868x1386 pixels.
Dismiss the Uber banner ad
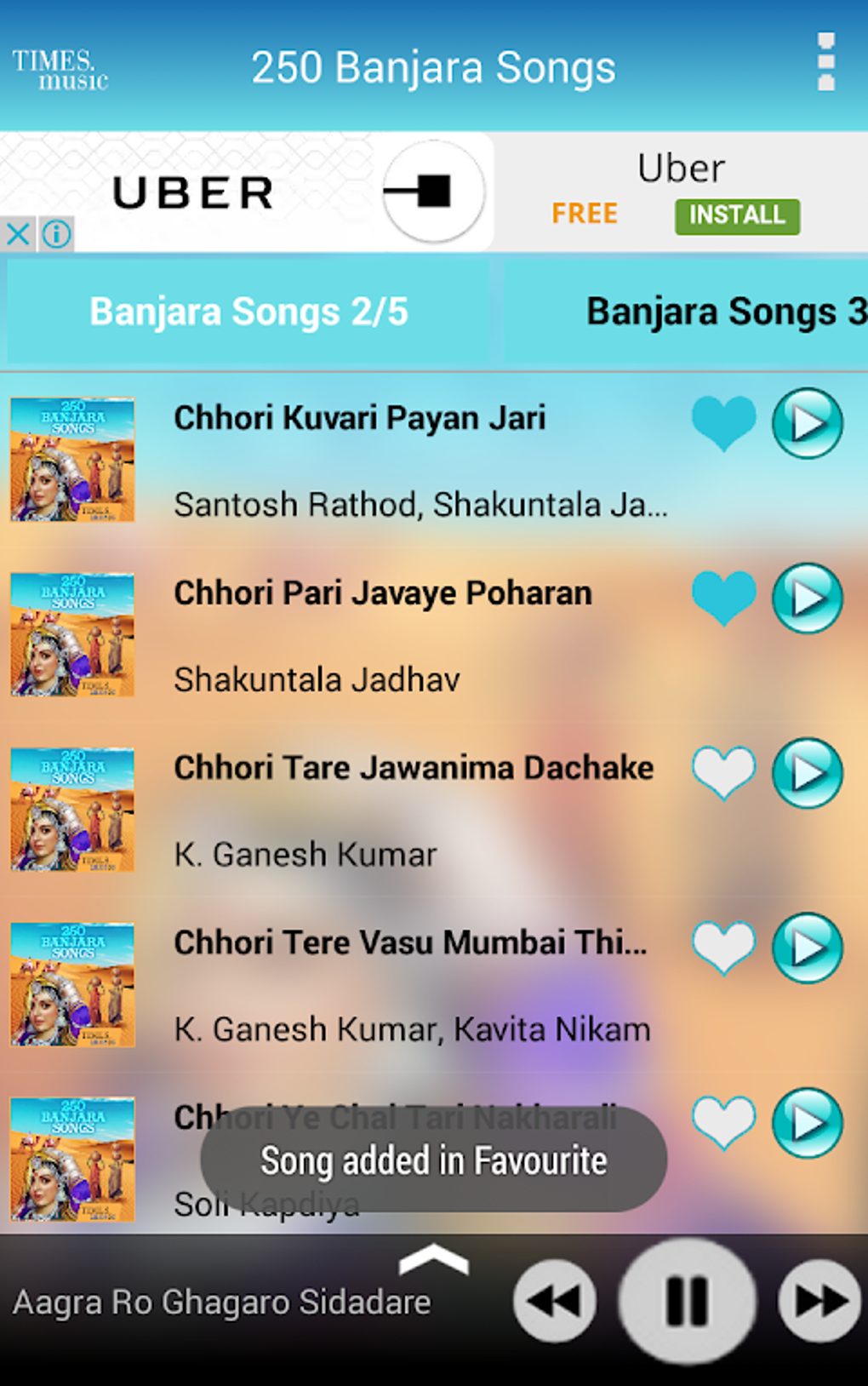(x=17, y=234)
